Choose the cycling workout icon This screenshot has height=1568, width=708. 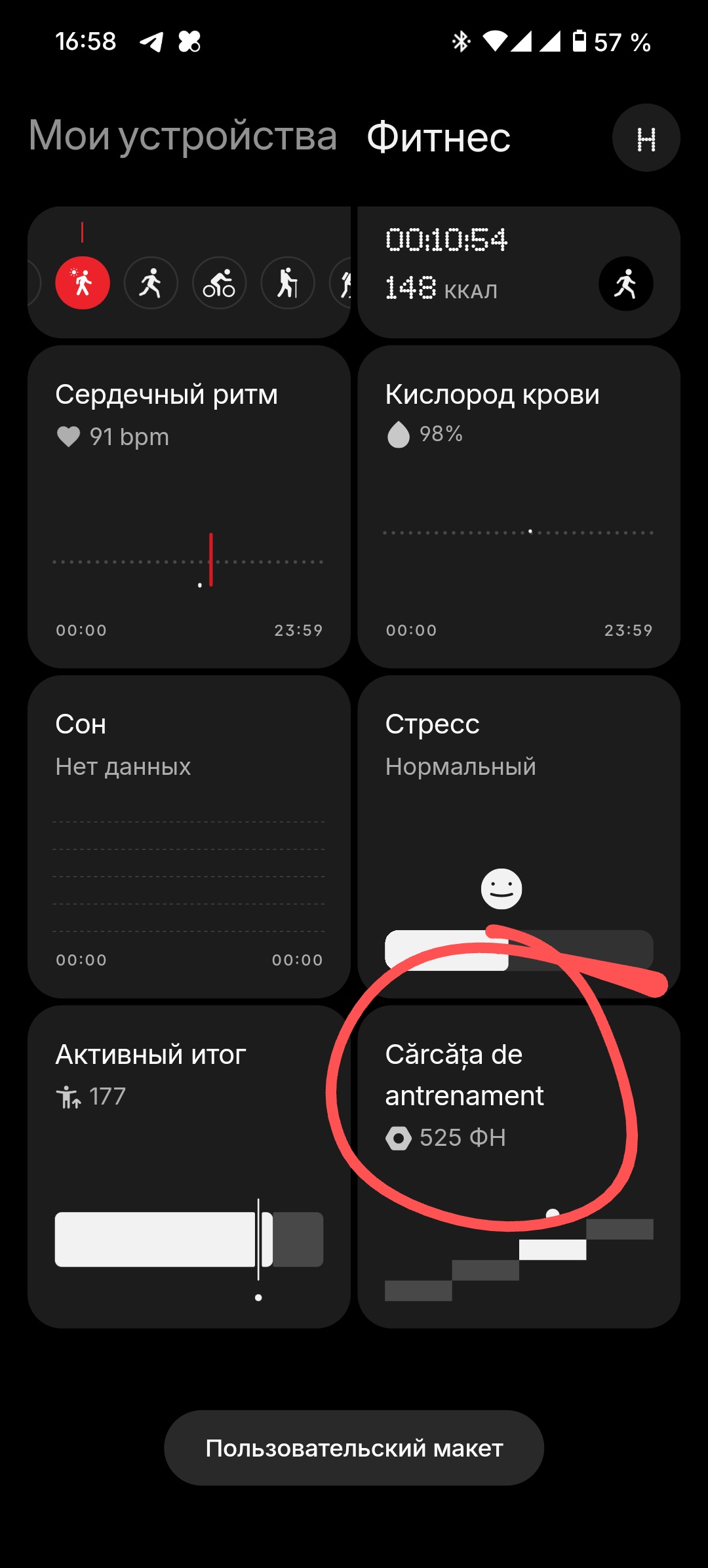click(x=219, y=283)
